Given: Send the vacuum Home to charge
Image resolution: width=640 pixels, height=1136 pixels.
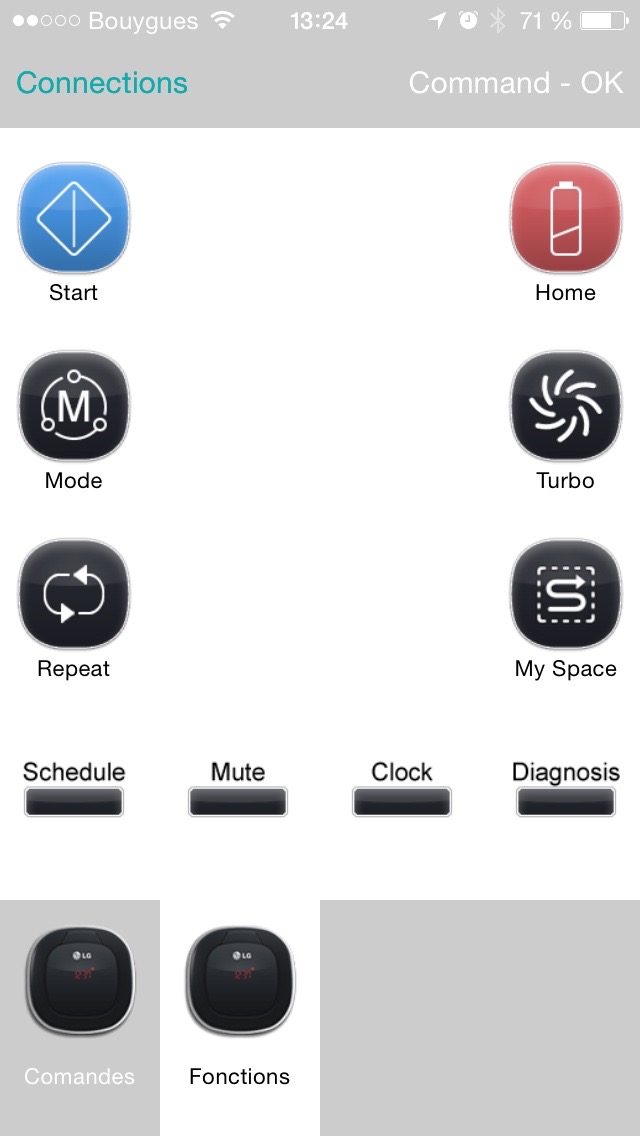Looking at the screenshot, I should coord(565,218).
